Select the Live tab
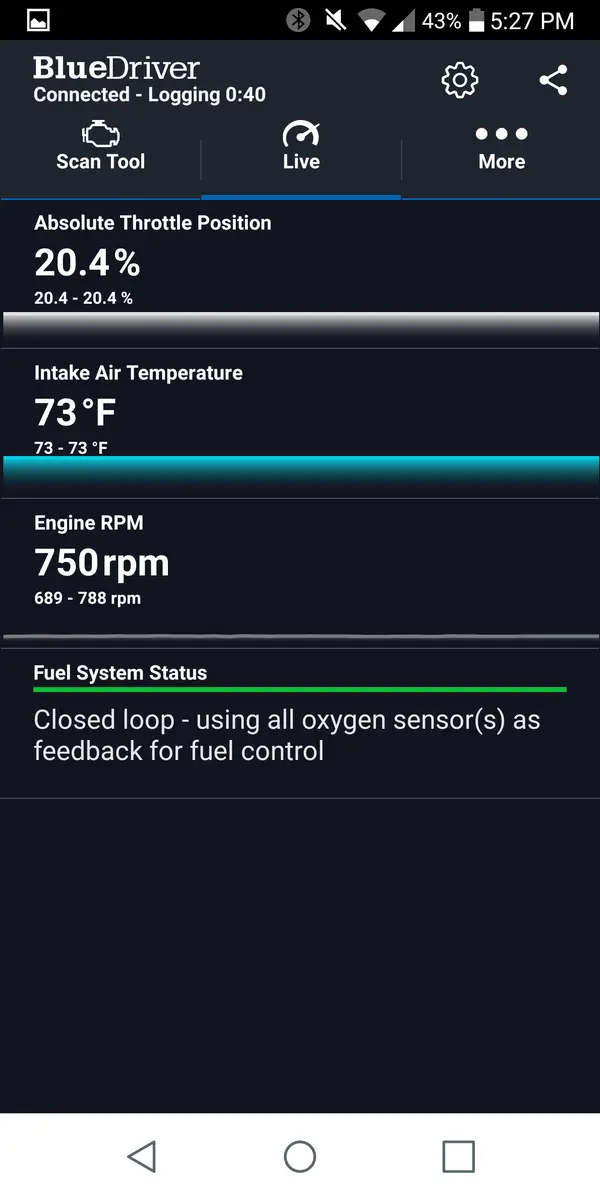The height and width of the screenshot is (1200, 600). (x=301, y=147)
